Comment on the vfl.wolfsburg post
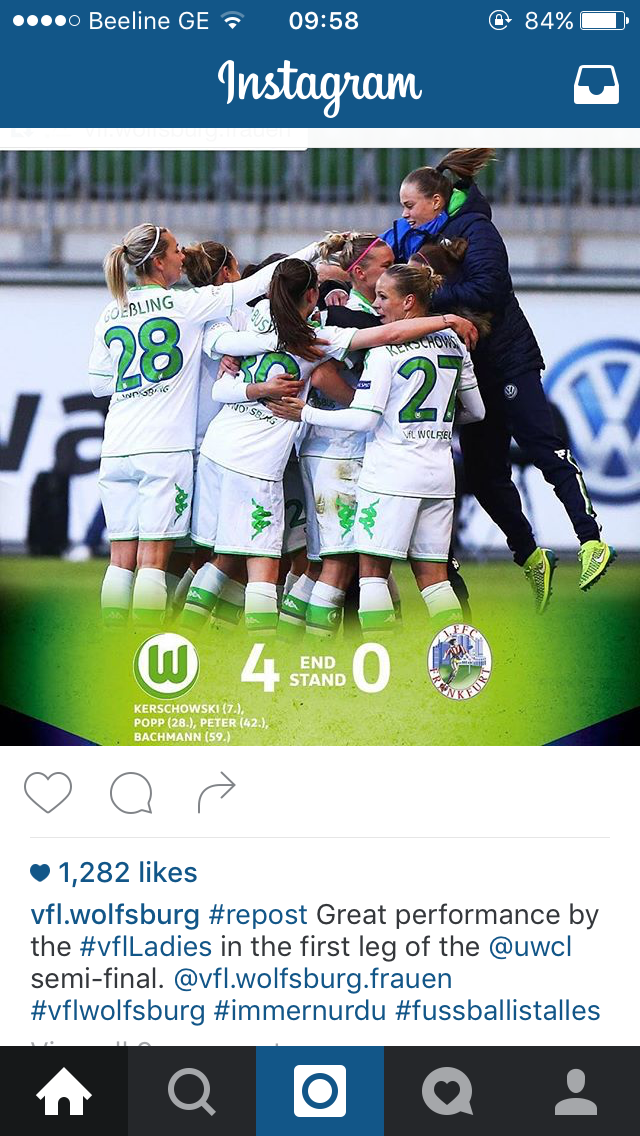 pyautogui.click(x=131, y=794)
